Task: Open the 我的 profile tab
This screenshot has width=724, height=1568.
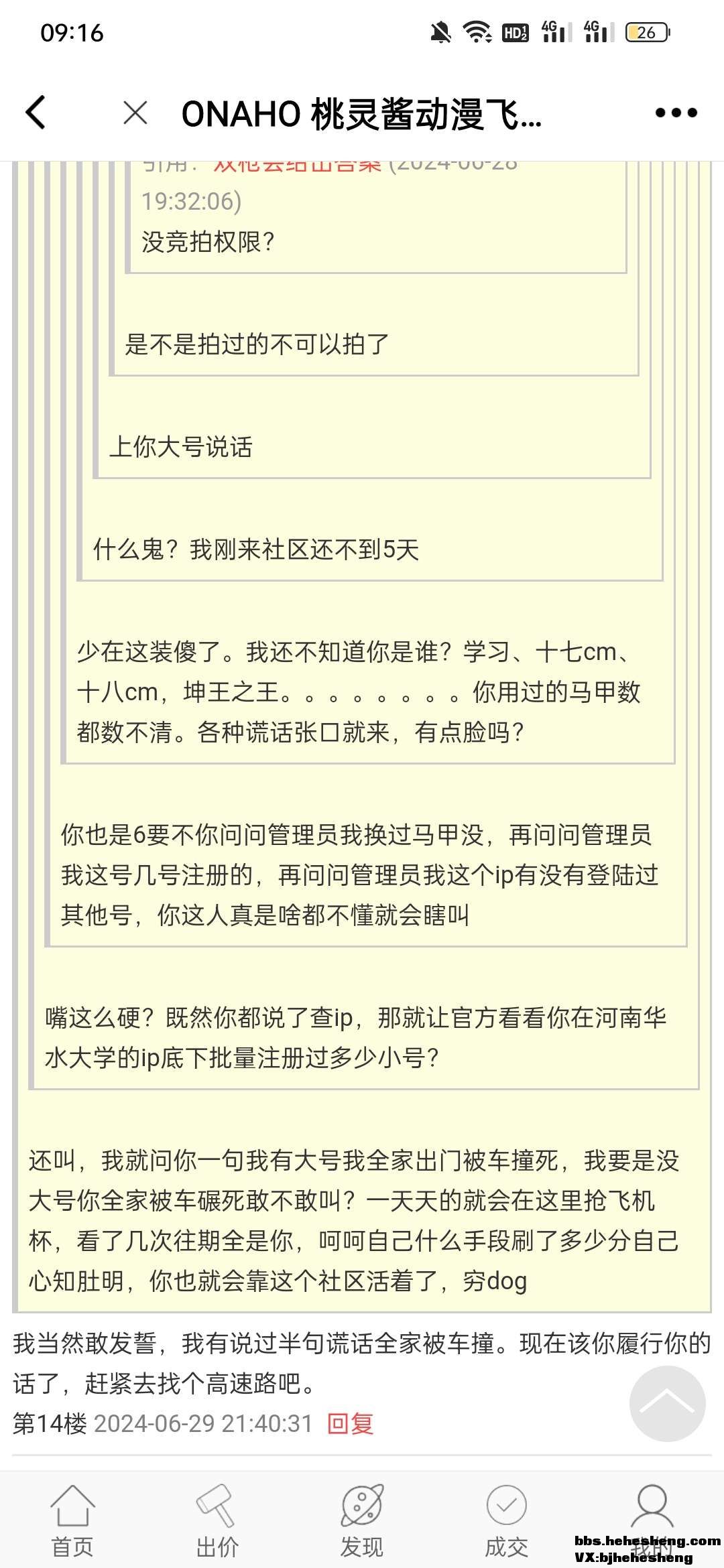Action: coord(651,1516)
